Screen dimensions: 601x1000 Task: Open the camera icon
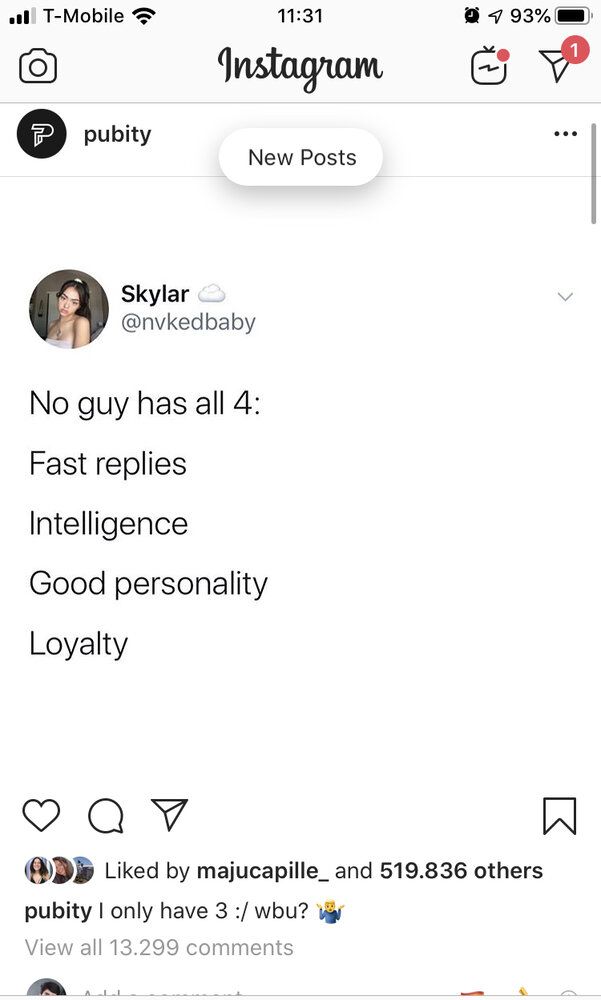tap(38, 67)
